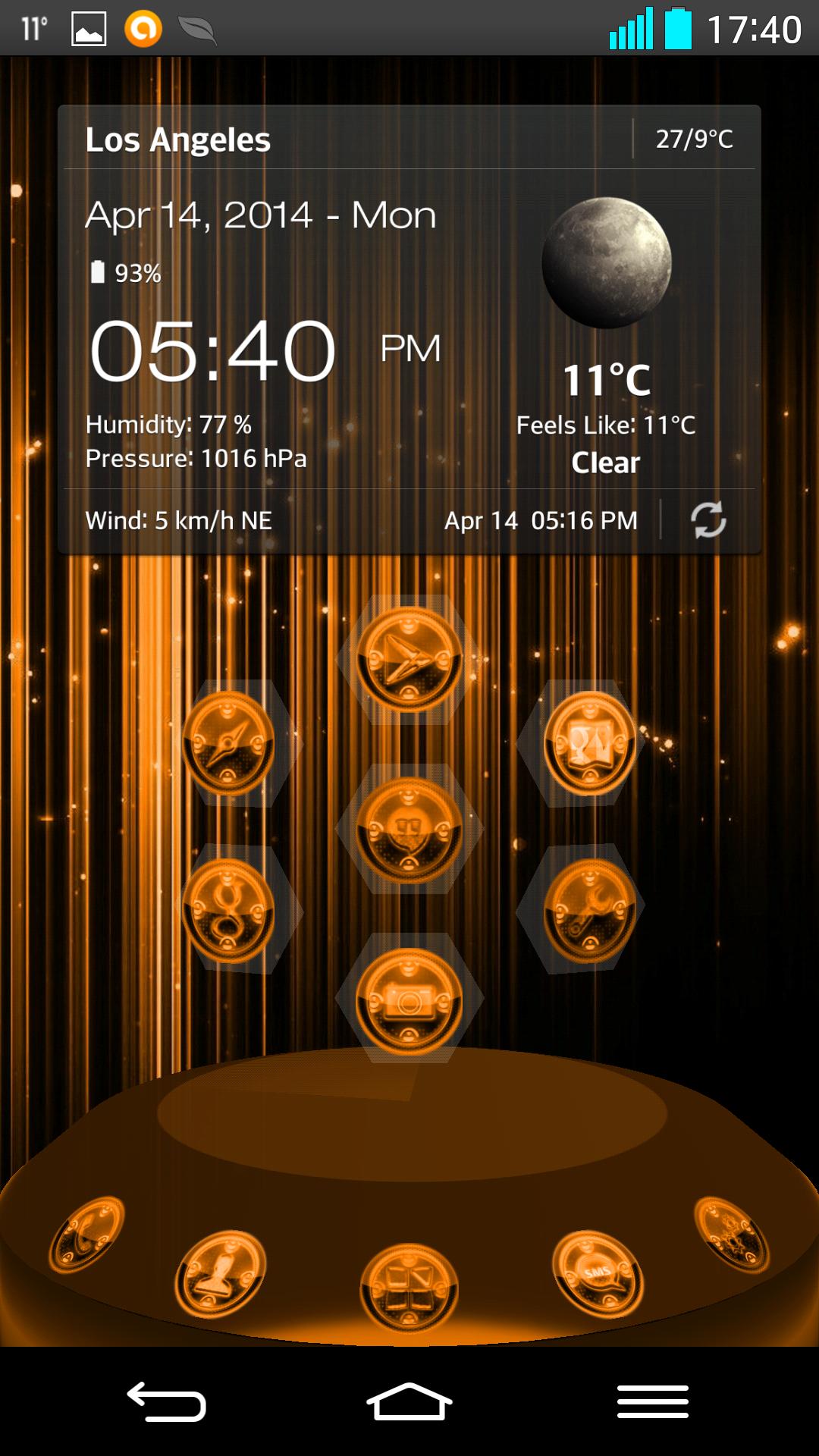
Task: Open the contacts icon in dock
Action: click(221, 1275)
